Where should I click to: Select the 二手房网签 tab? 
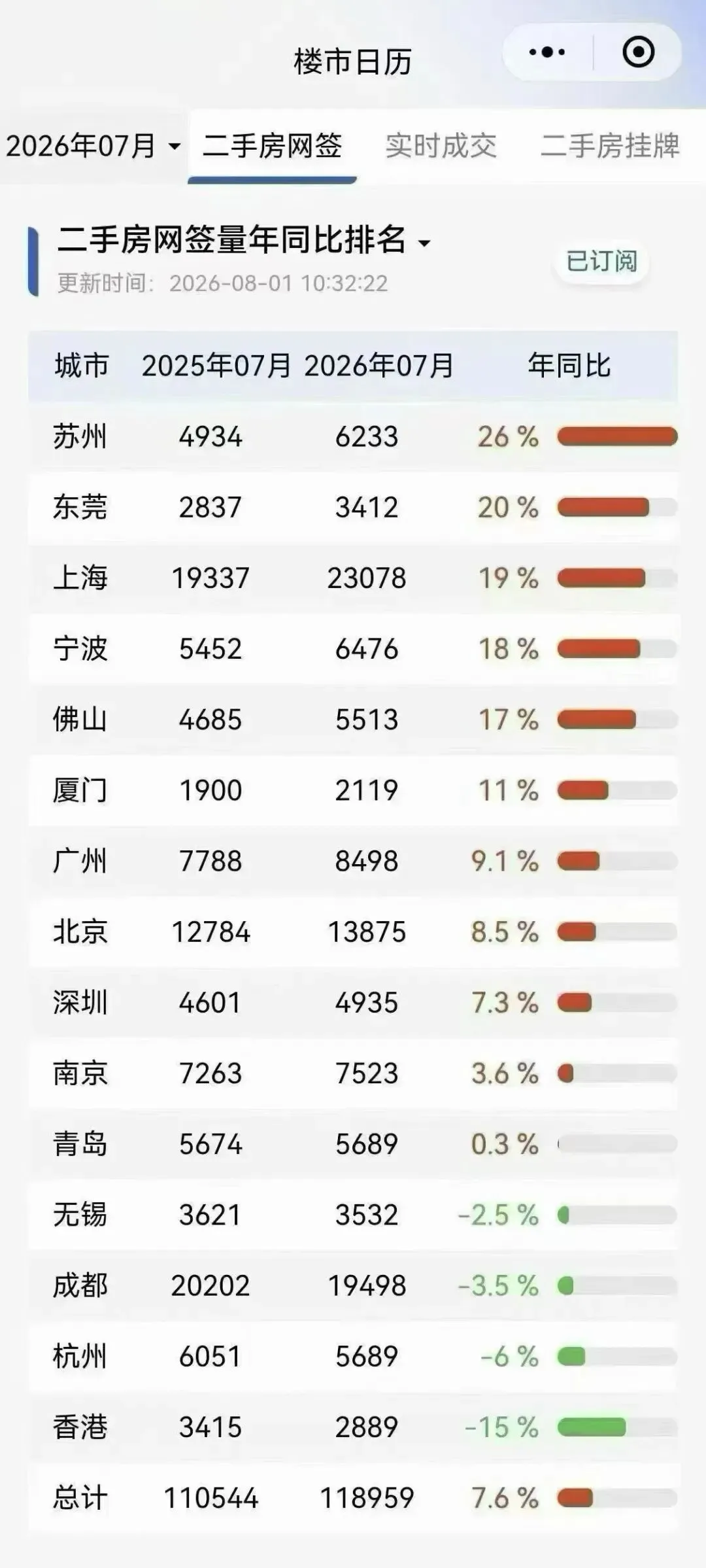coord(272,146)
